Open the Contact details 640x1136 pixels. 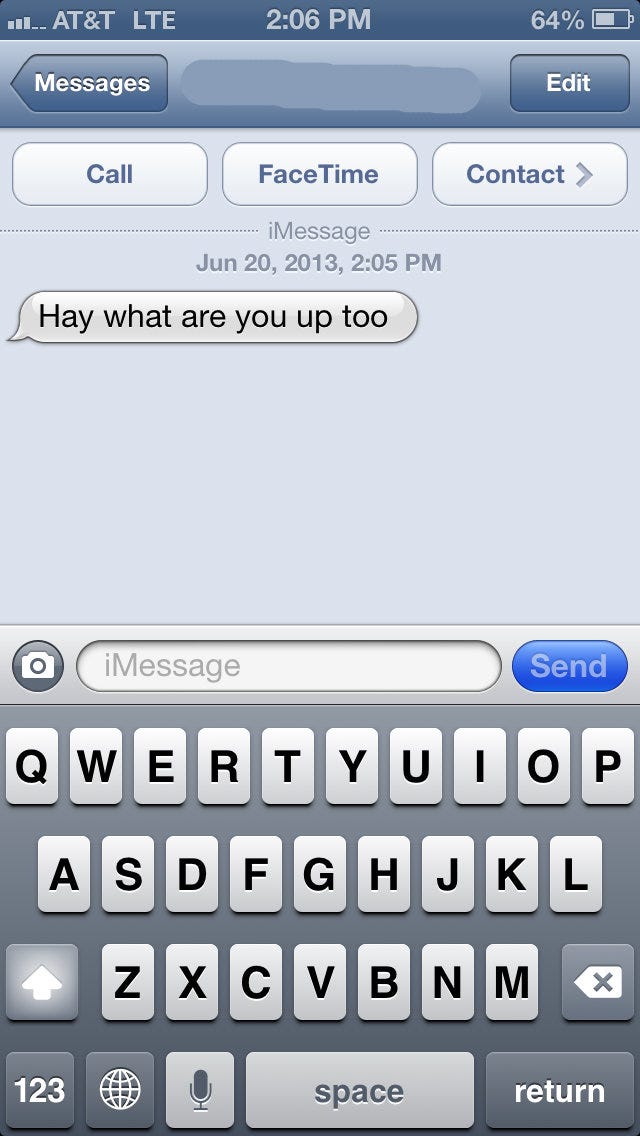530,174
